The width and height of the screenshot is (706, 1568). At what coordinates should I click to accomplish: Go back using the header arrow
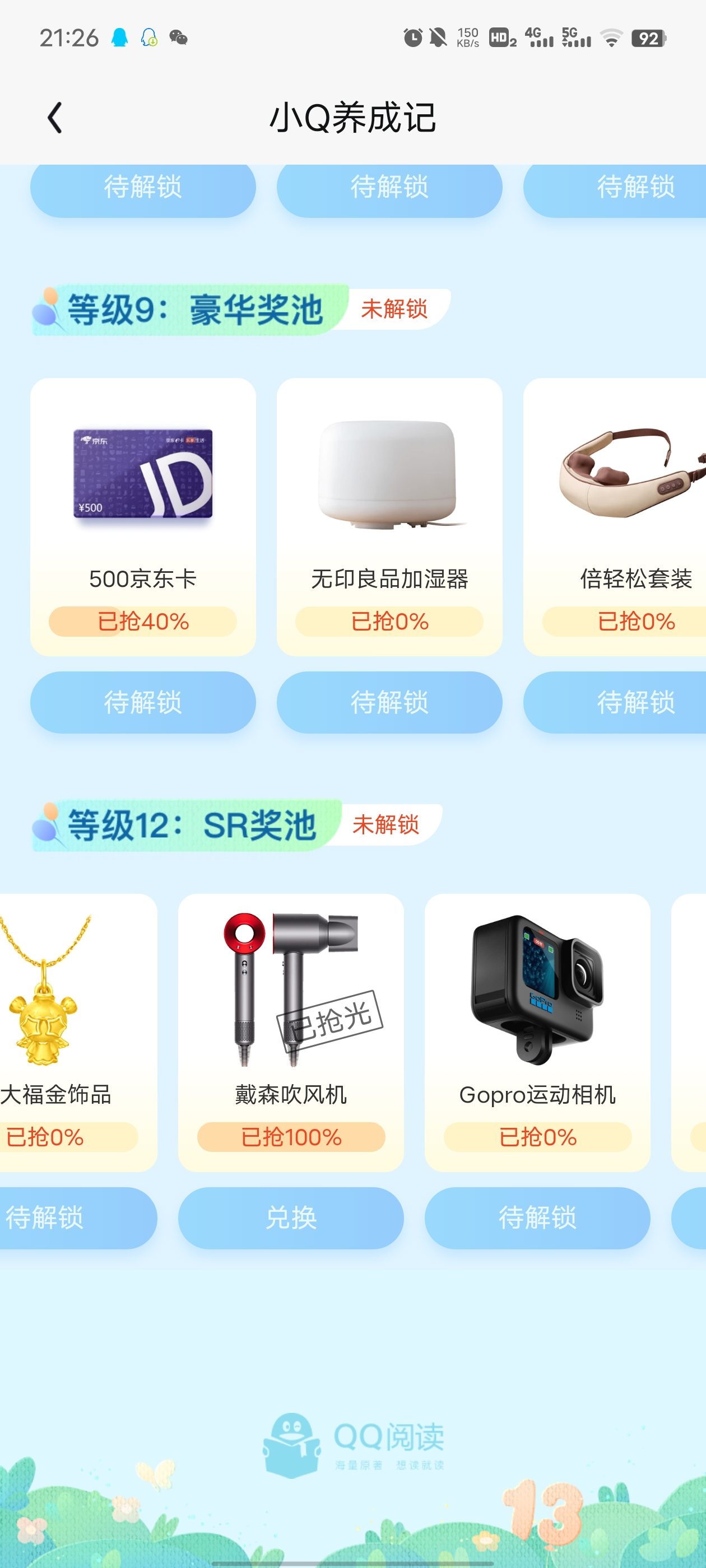coord(55,118)
